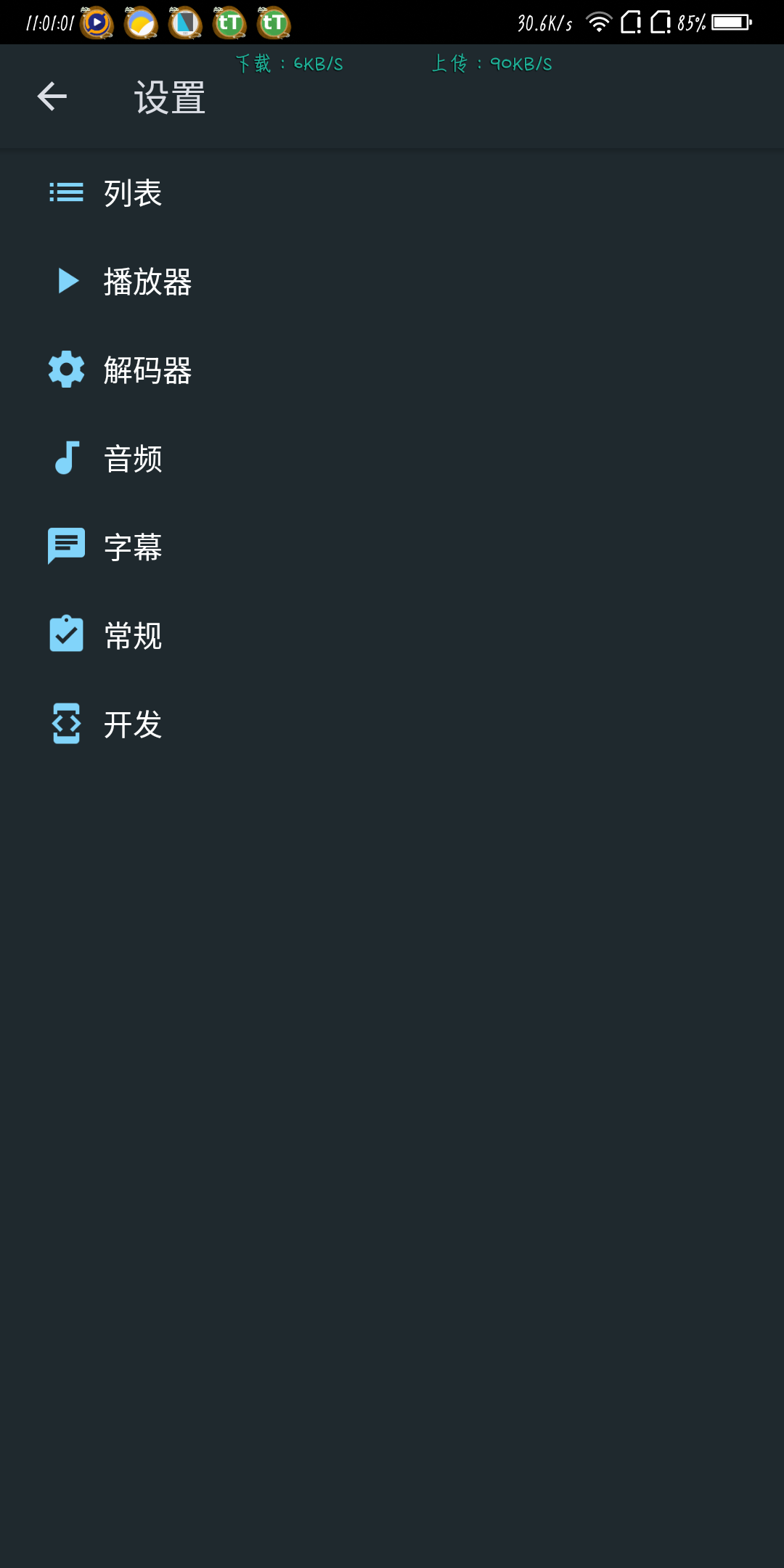This screenshot has width=784, height=1568.
Task: Open 常规 settings
Action: click(133, 636)
